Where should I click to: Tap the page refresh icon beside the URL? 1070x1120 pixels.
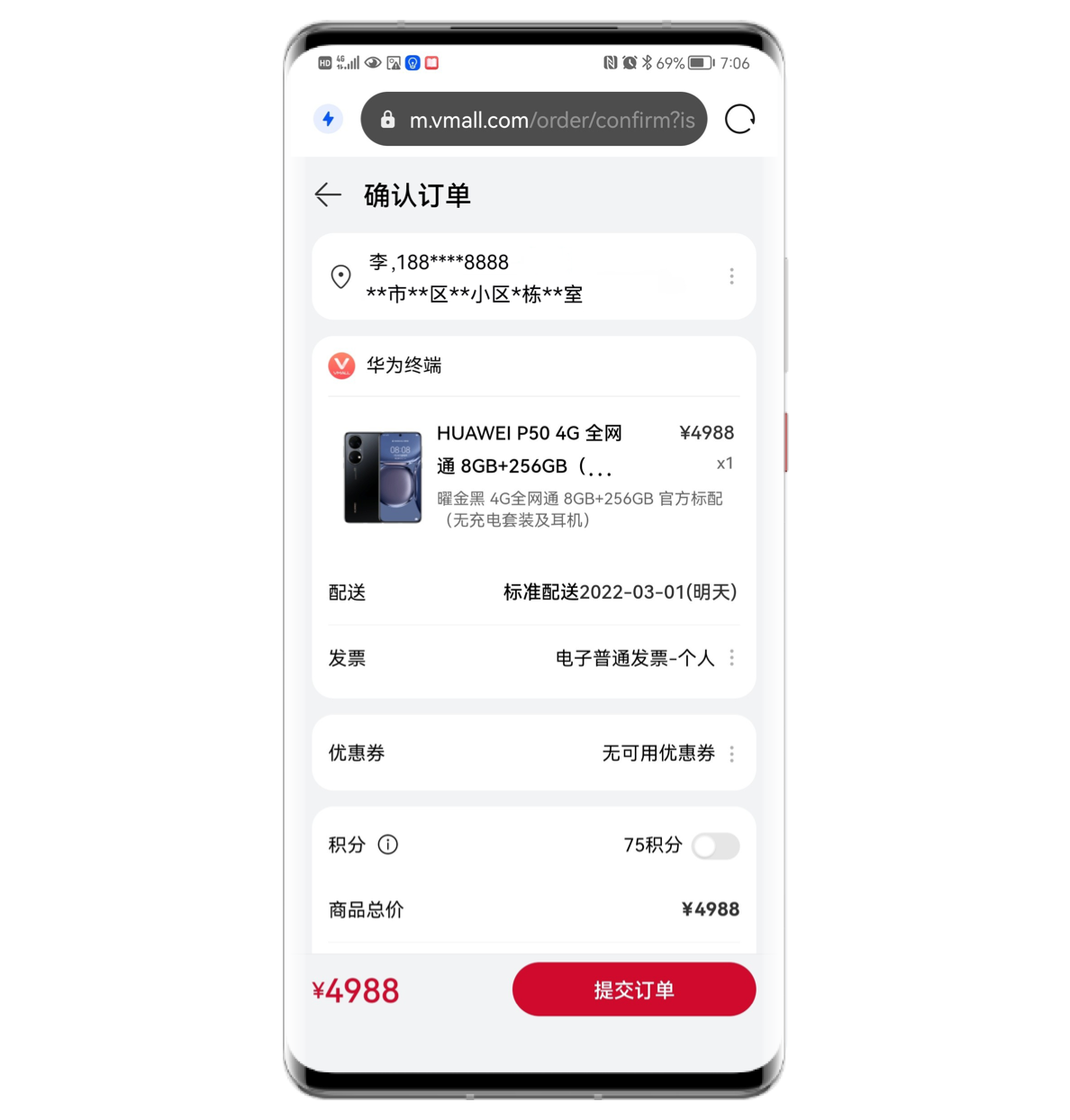pos(739,118)
